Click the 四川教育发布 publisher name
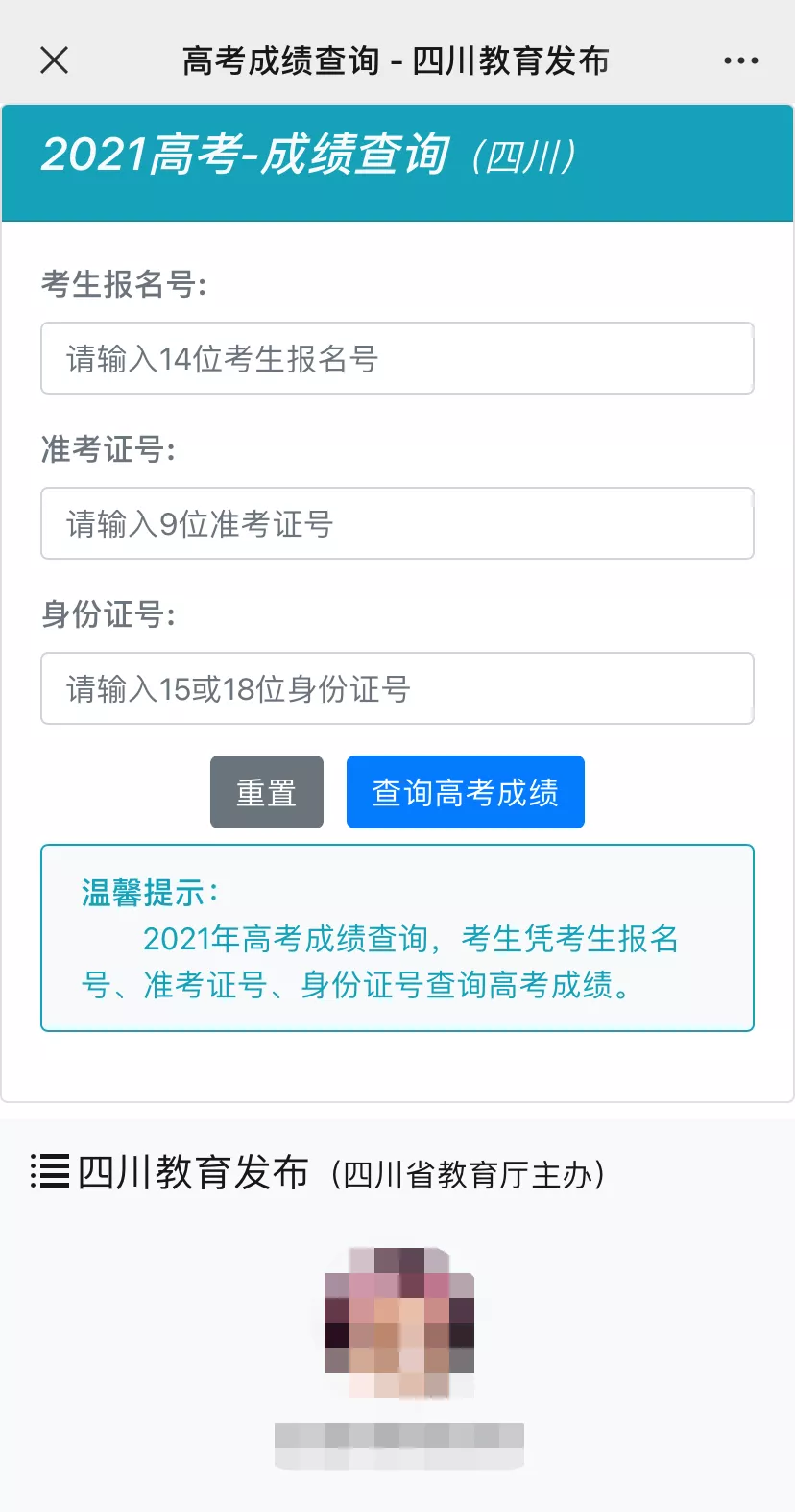Screen dimensions: 795x1512 point(192,1171)
